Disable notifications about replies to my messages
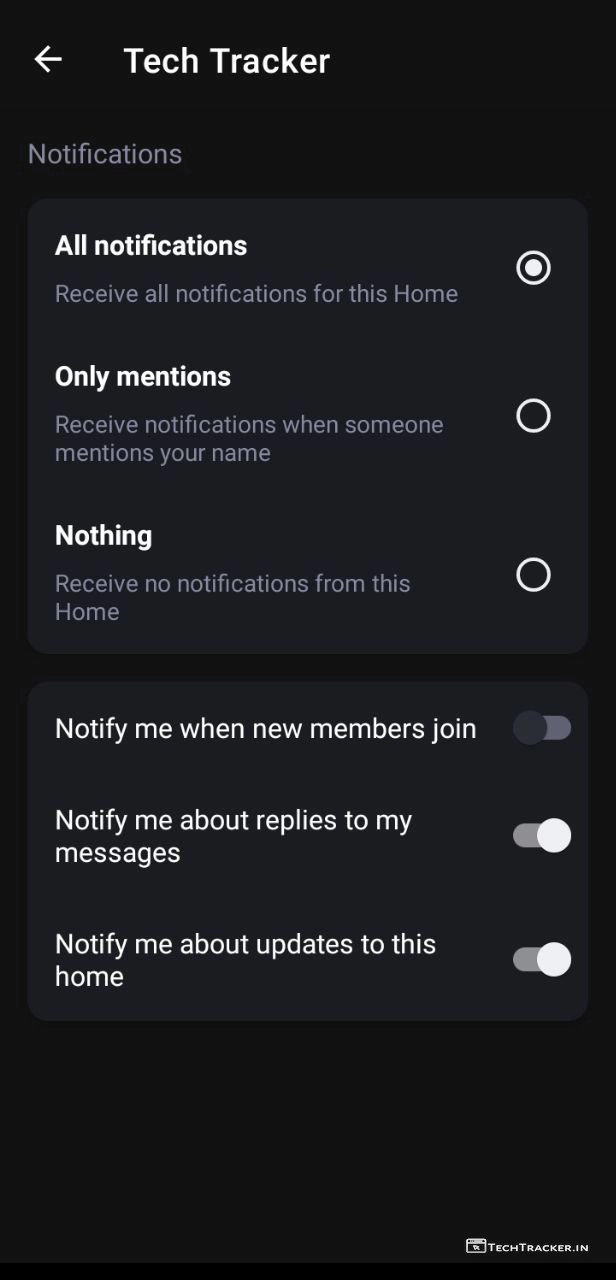The image size is (616, 1280). pos(542,836)
